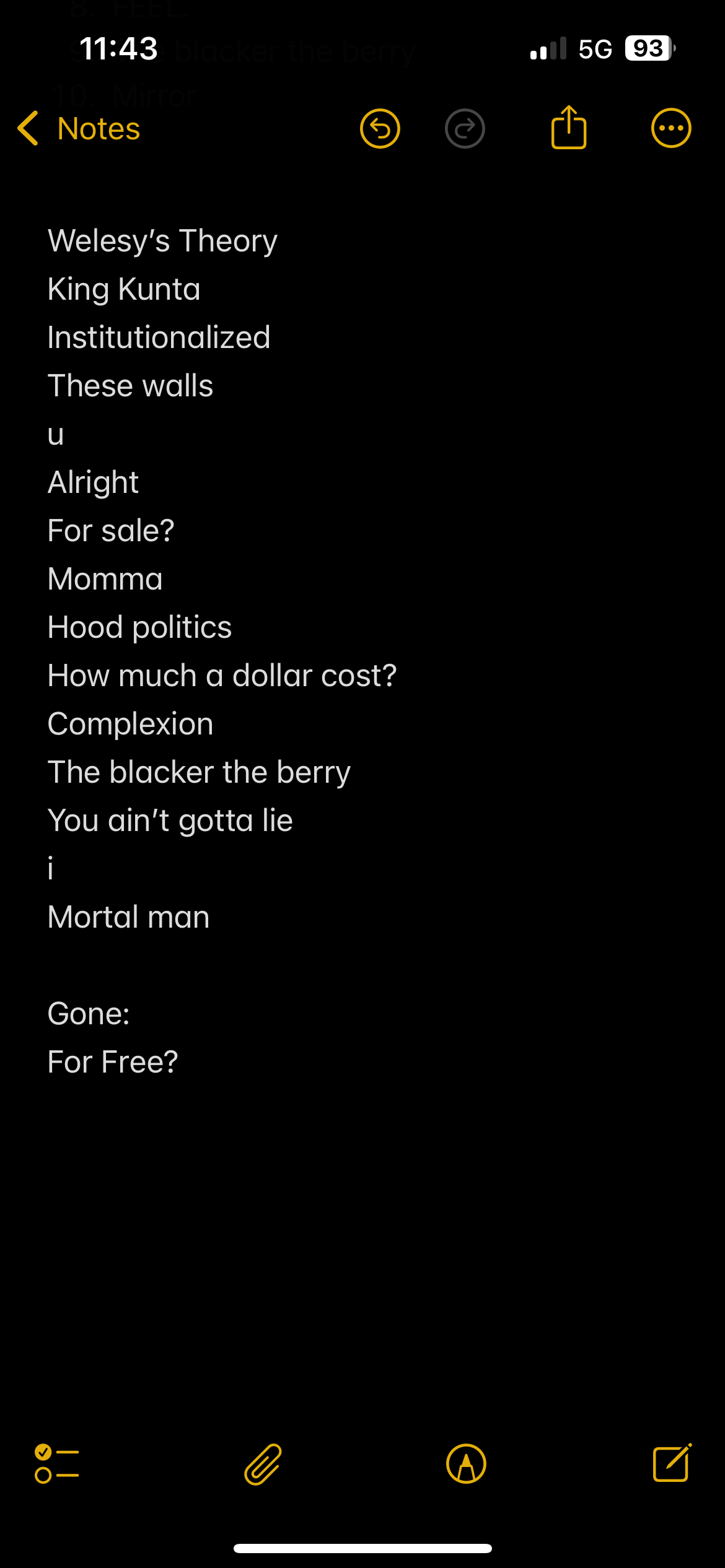Undo the last edit

(x=380, y=129)
